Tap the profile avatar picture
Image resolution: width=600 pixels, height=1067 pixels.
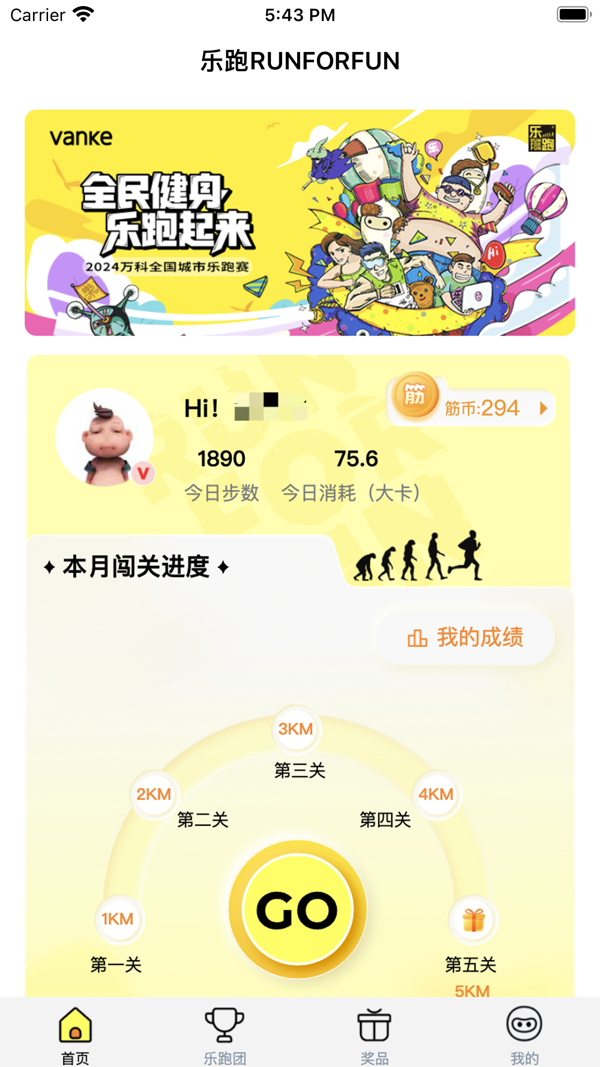[104, 437]
